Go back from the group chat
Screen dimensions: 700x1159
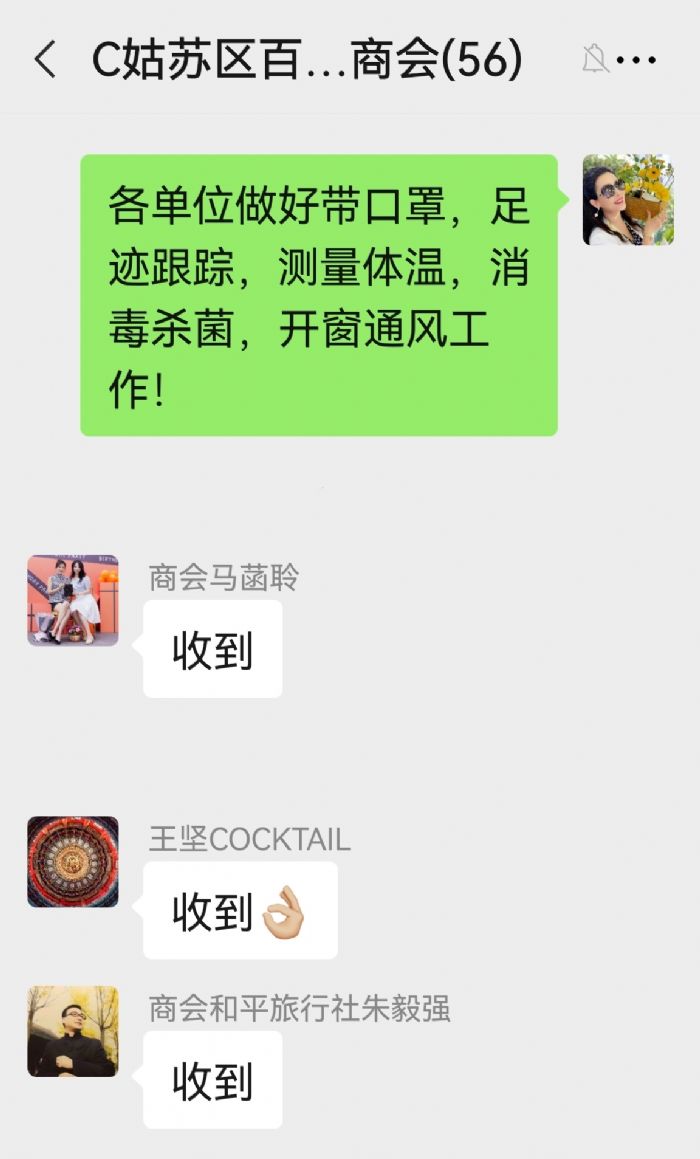click(45, 60)
